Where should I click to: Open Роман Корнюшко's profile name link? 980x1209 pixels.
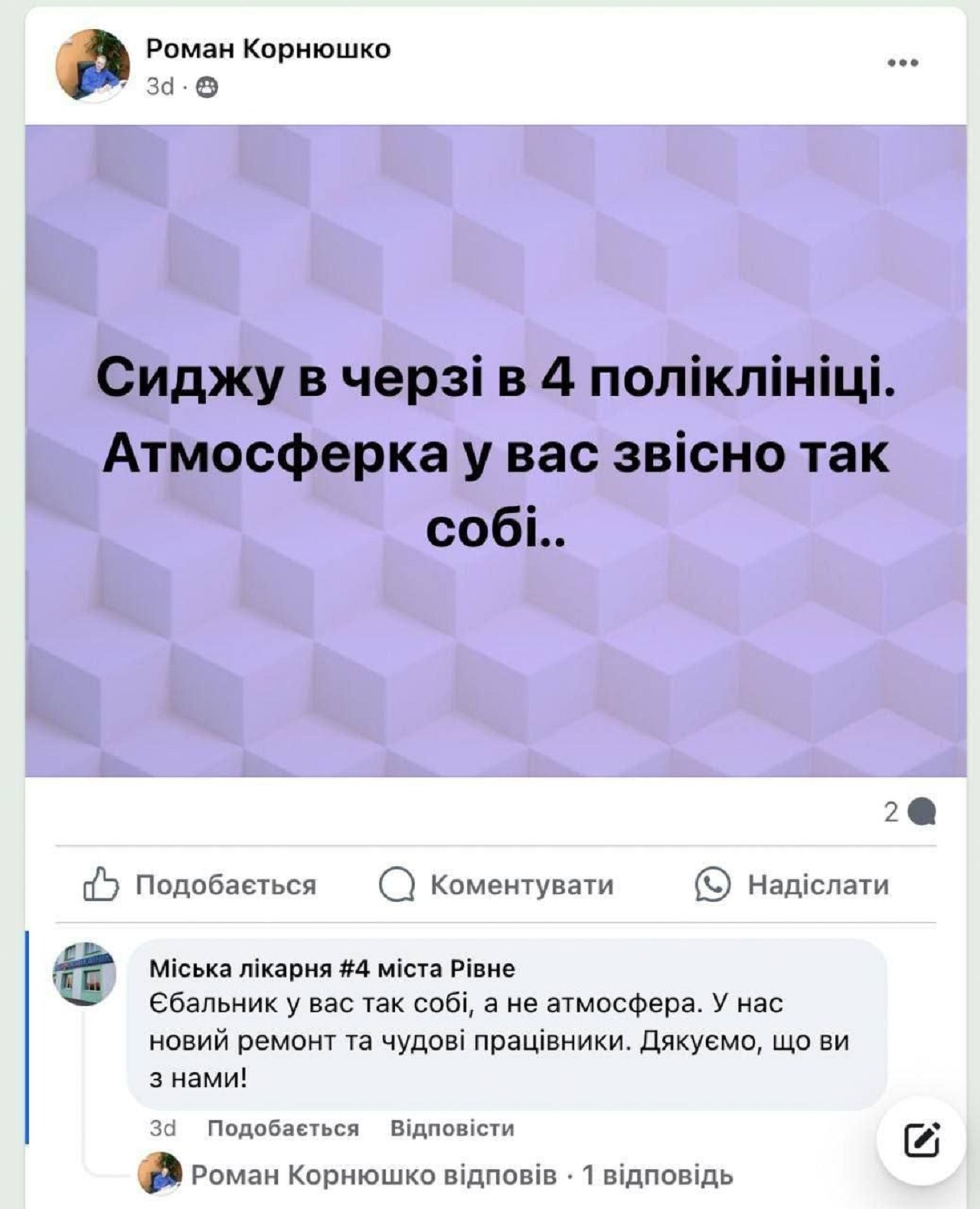point(268,49)
